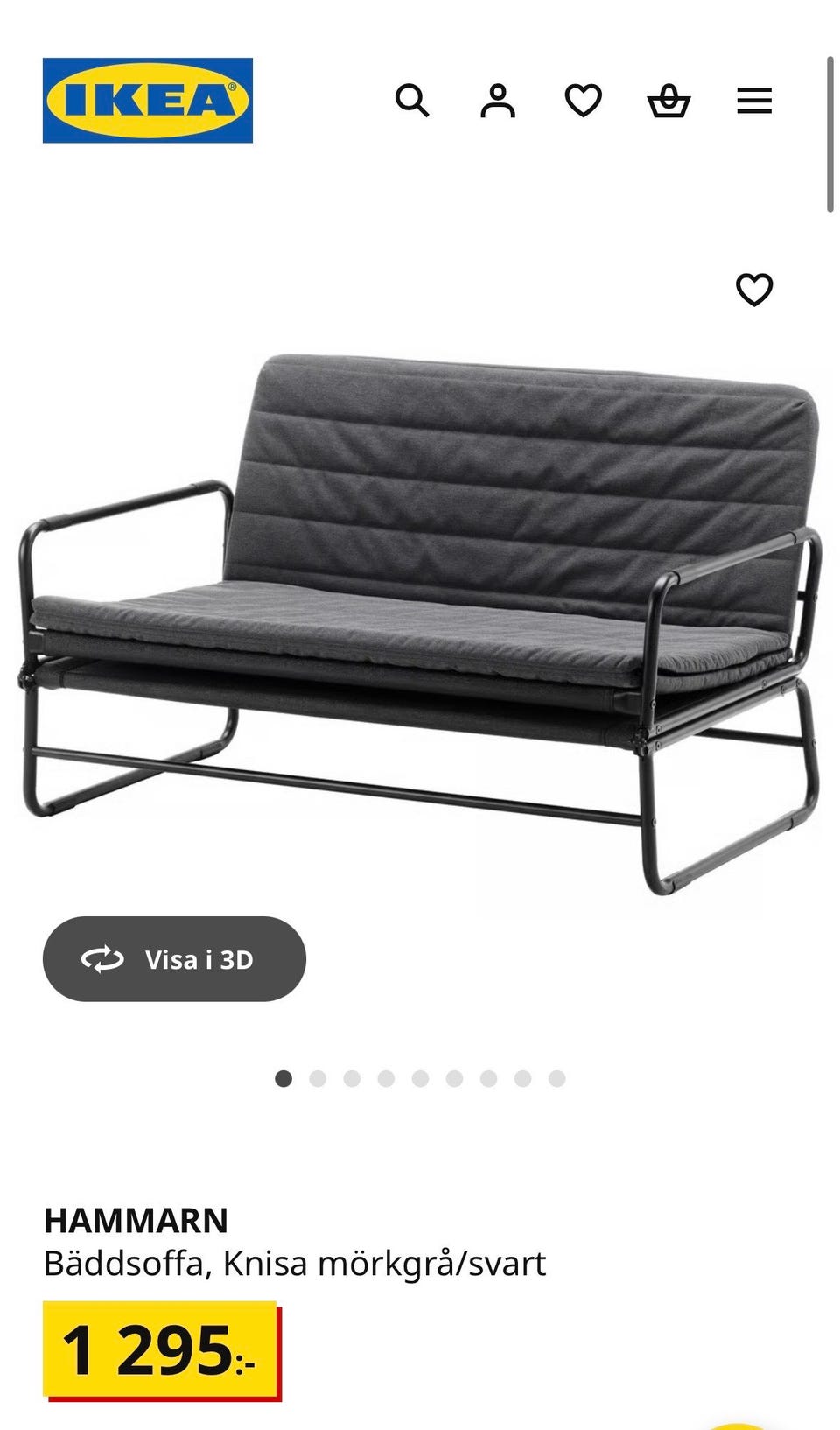Open the shopping basket

[x=668, y=101]
